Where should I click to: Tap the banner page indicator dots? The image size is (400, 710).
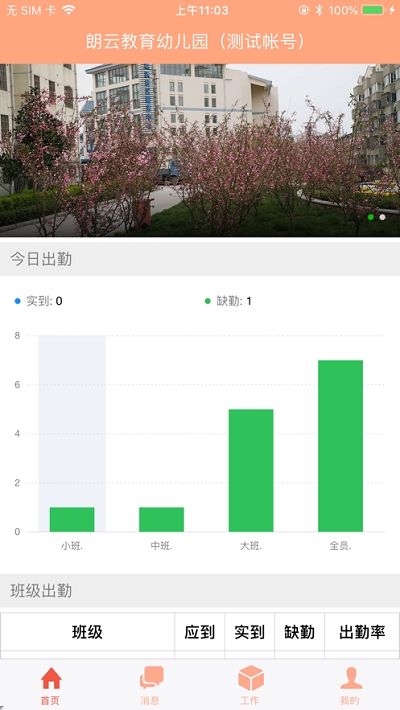[x=376, y=217]
